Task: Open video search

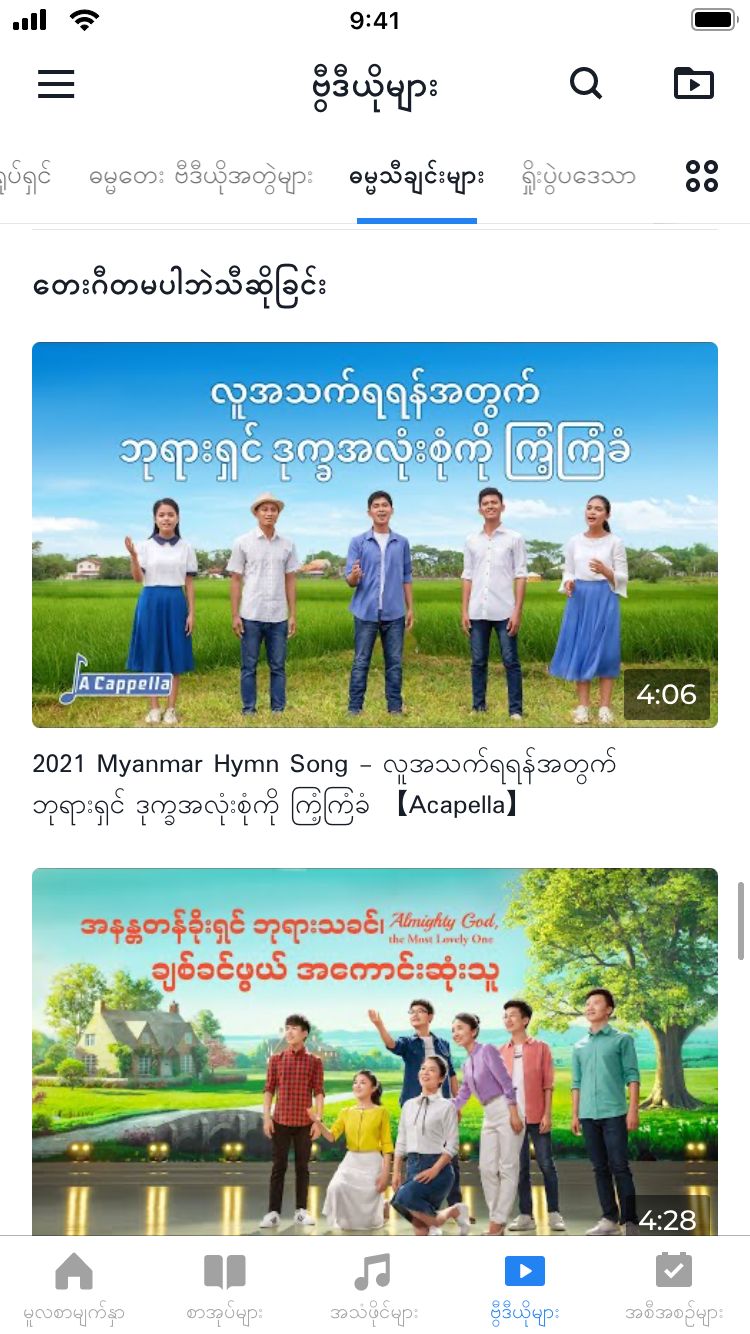Action: click(x=586, y=84)
